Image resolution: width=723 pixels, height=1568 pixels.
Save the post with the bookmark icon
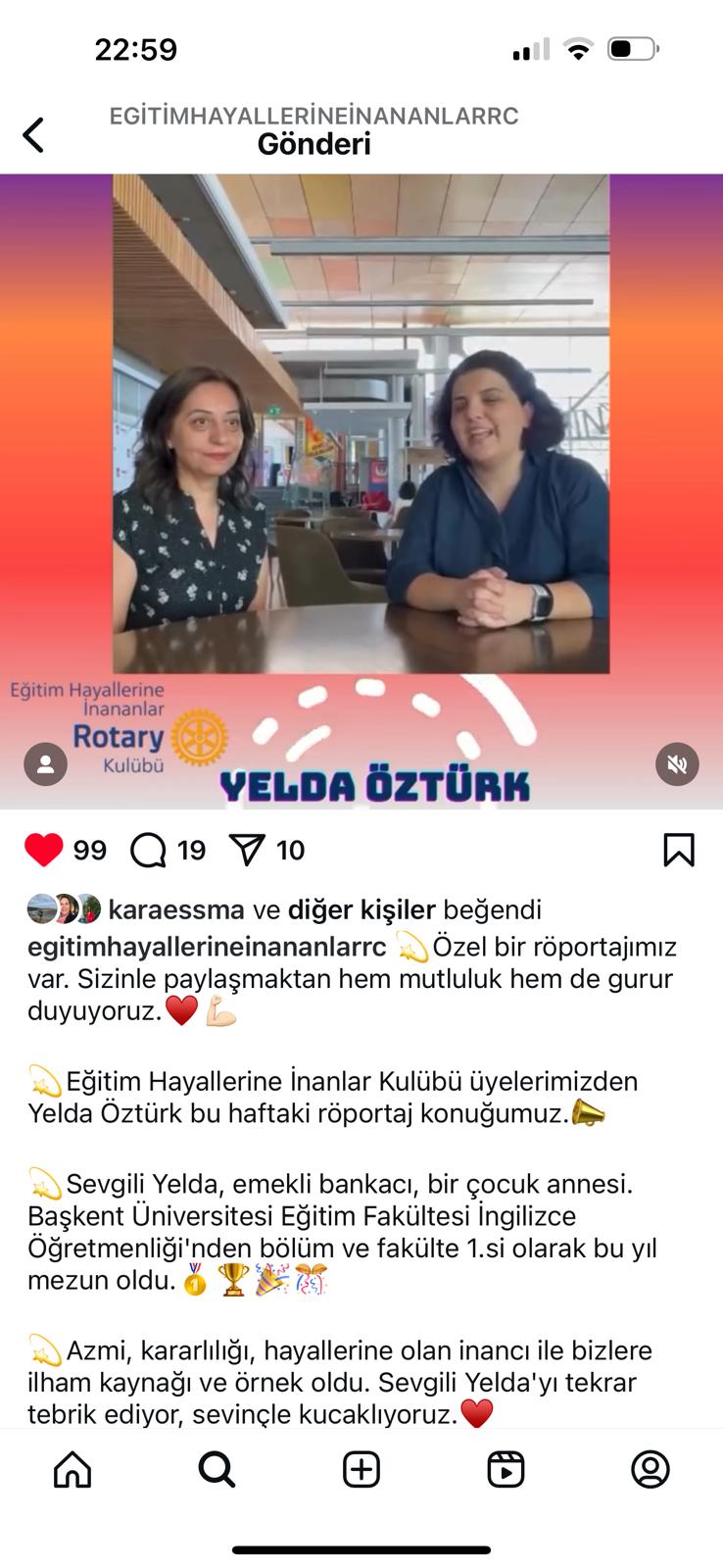679,850
